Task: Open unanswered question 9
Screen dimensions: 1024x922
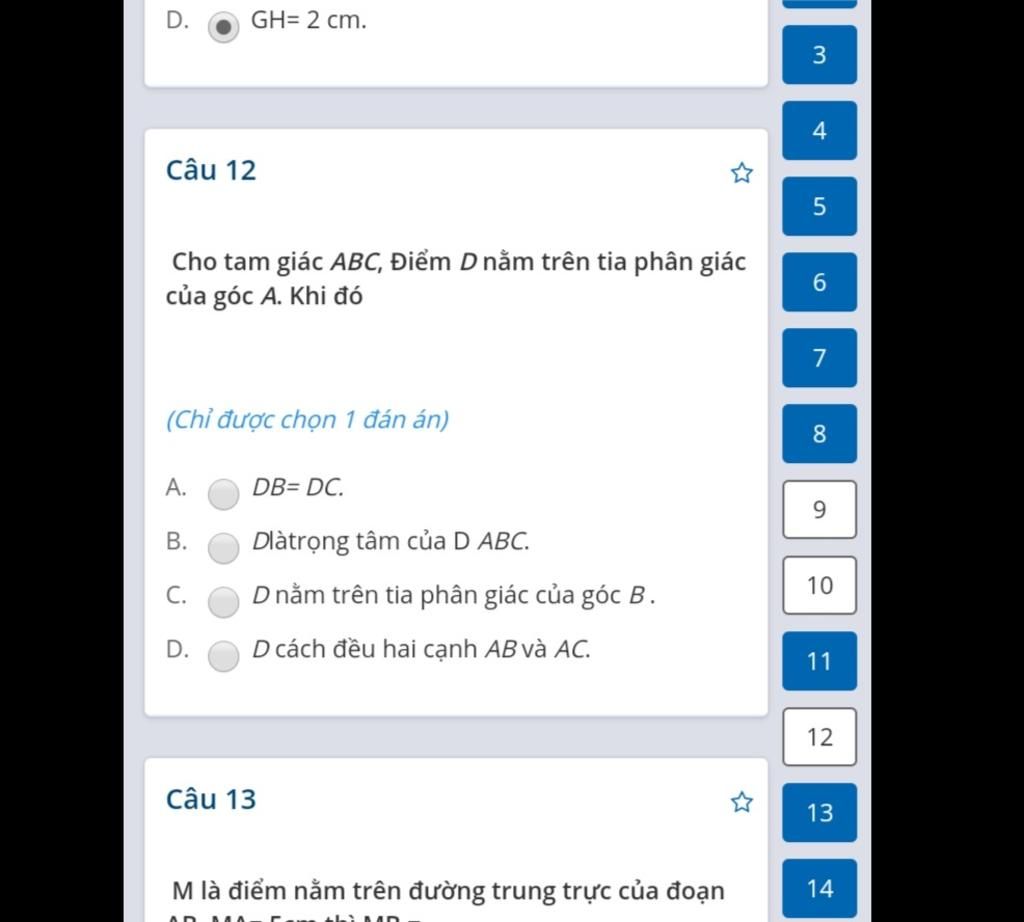Action: point(819,510)
